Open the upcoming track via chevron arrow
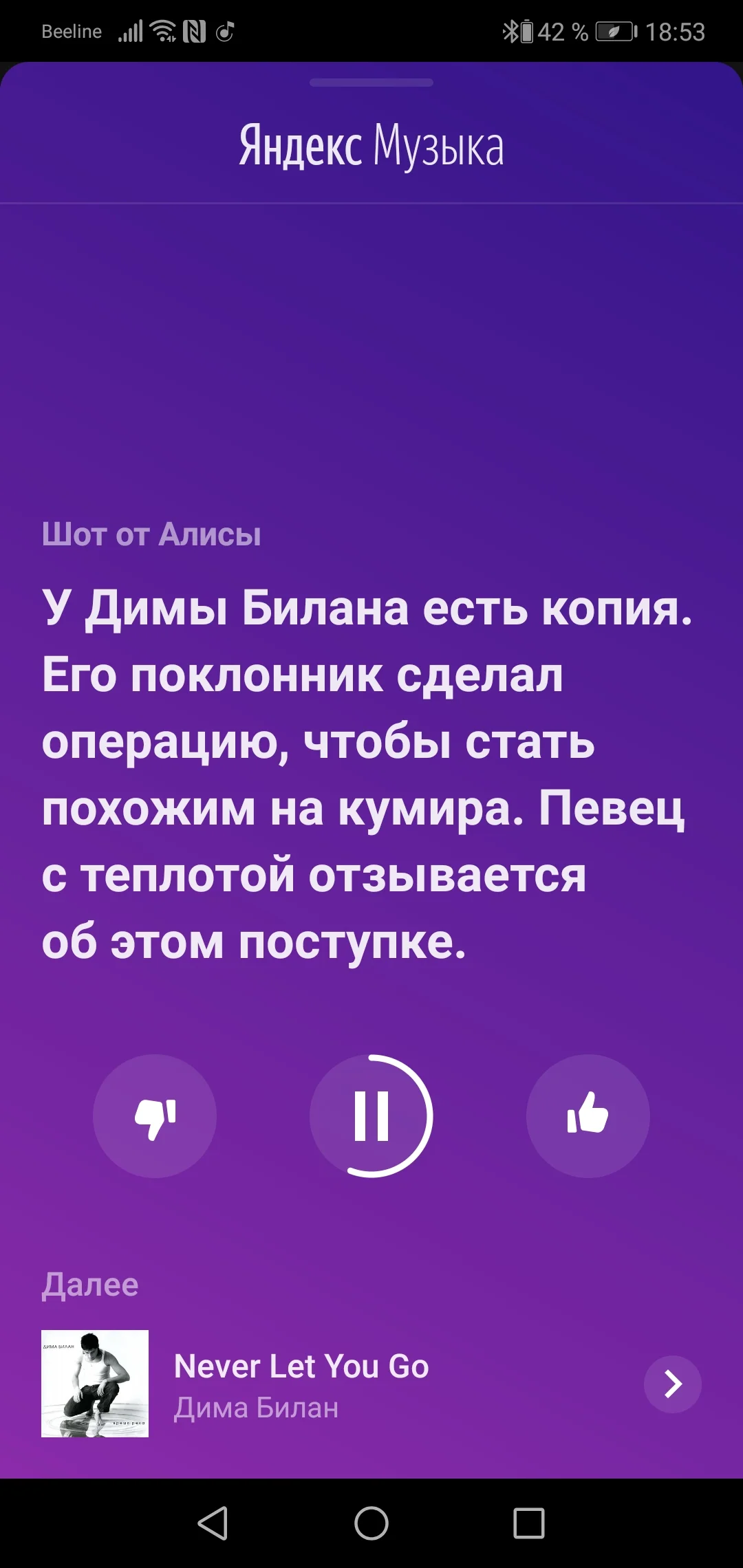The image size is (743, 1568). click(672, 1384)
